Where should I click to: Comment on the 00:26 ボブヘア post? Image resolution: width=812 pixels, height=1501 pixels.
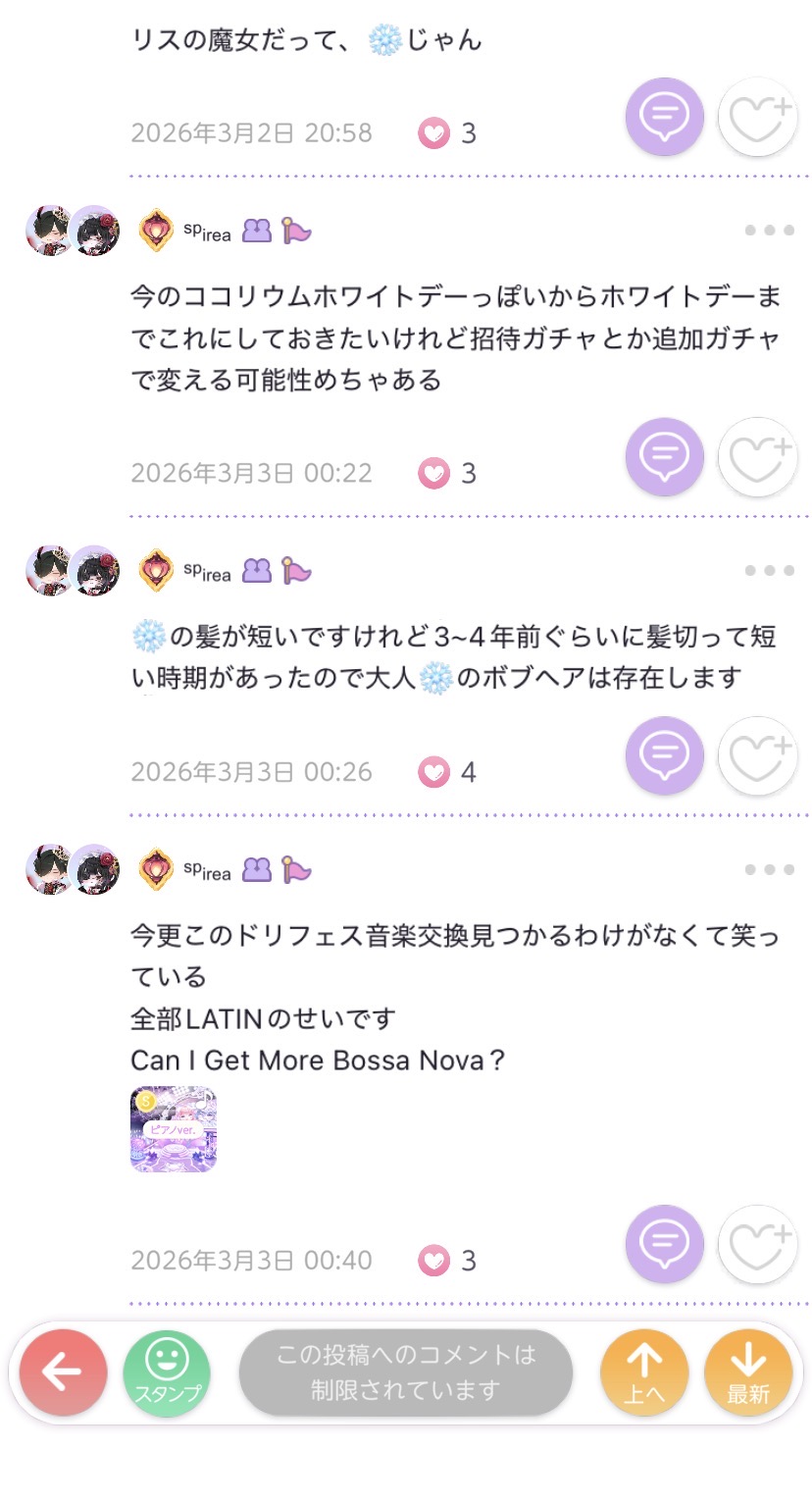[664, 755]
